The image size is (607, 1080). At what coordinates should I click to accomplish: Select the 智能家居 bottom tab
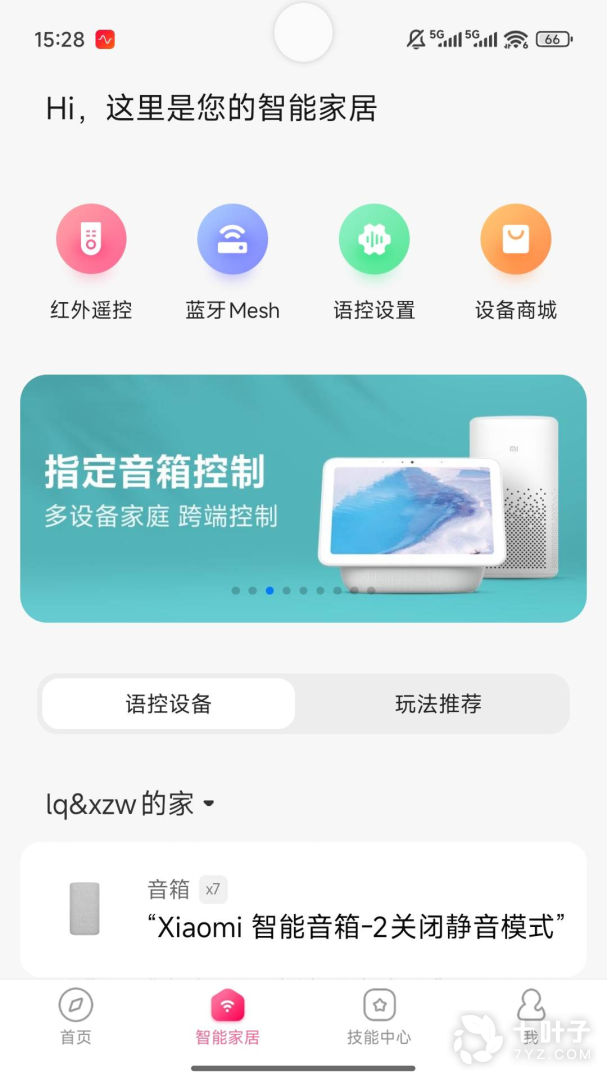click(x=227, y=1017)
